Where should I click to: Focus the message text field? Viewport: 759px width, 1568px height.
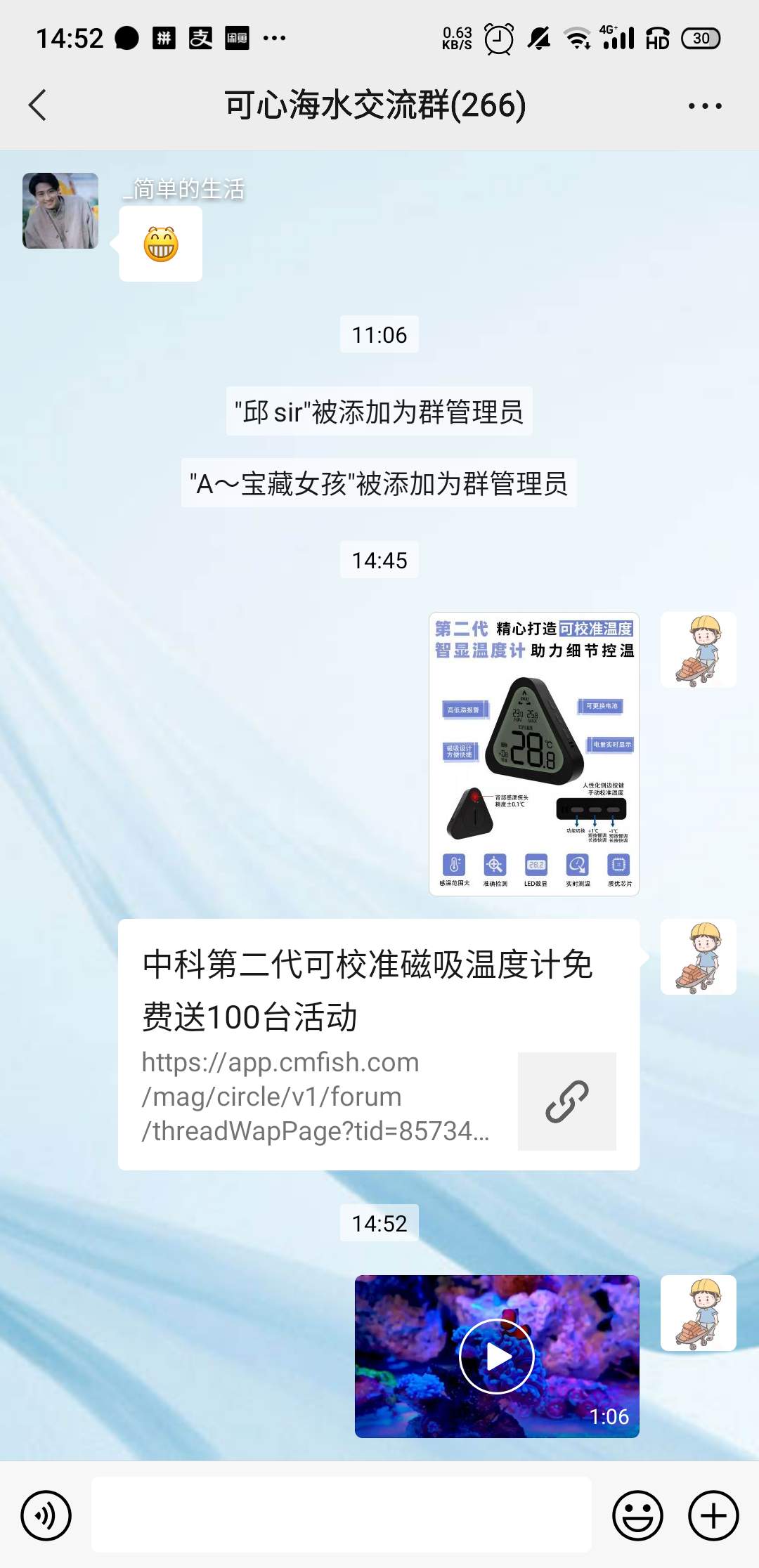click(x=341, y=1514)
